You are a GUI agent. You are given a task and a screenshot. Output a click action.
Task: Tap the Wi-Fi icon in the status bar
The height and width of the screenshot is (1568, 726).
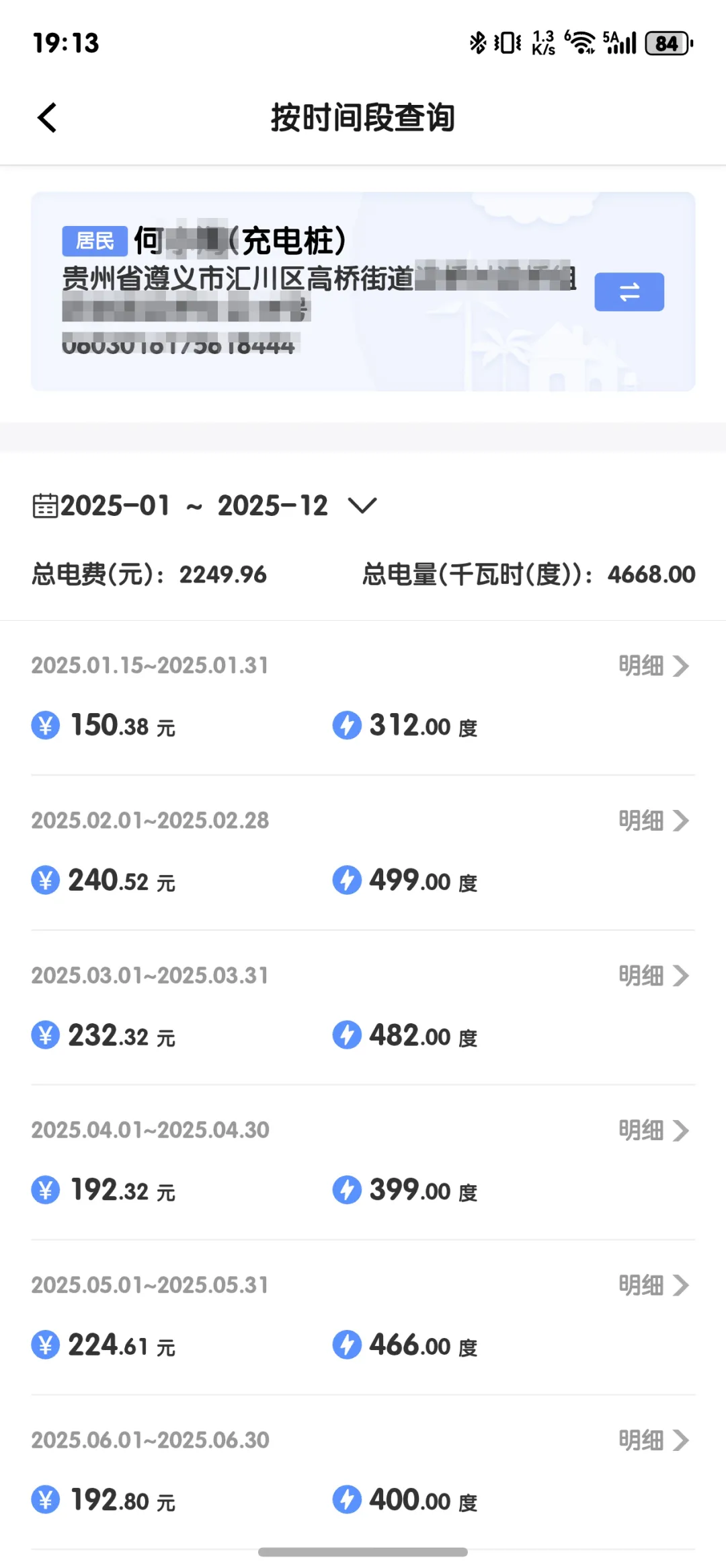click(x=582, y=42)
